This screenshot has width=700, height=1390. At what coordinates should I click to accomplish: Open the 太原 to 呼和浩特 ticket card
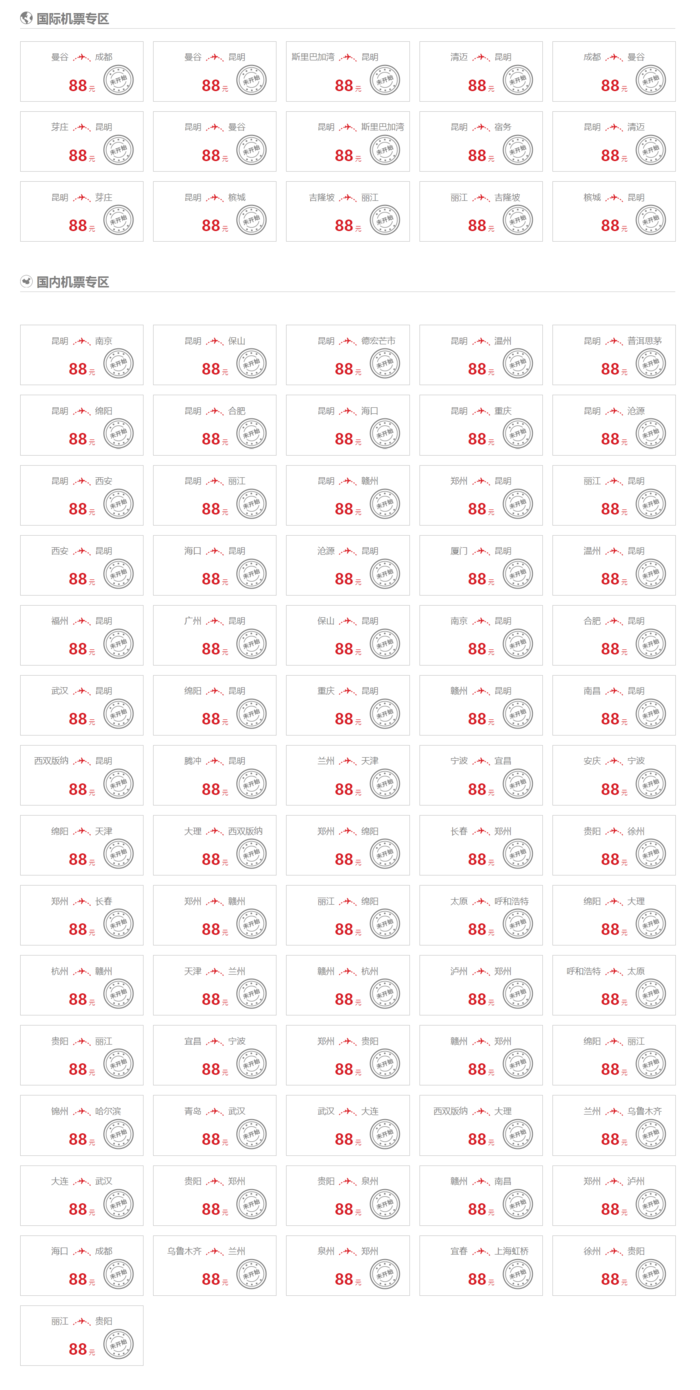(480, 915)
